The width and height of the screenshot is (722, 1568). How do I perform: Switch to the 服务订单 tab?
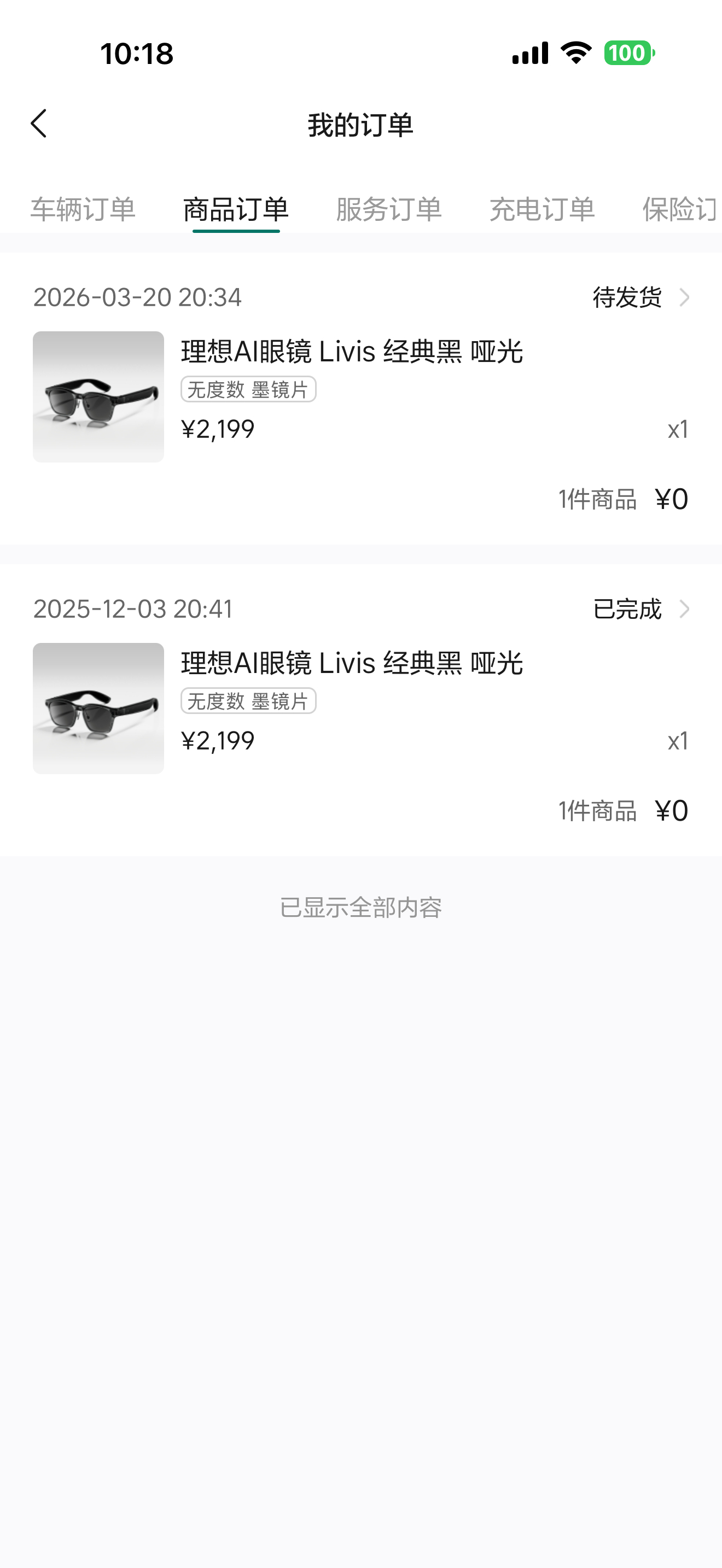pos(389,209)
